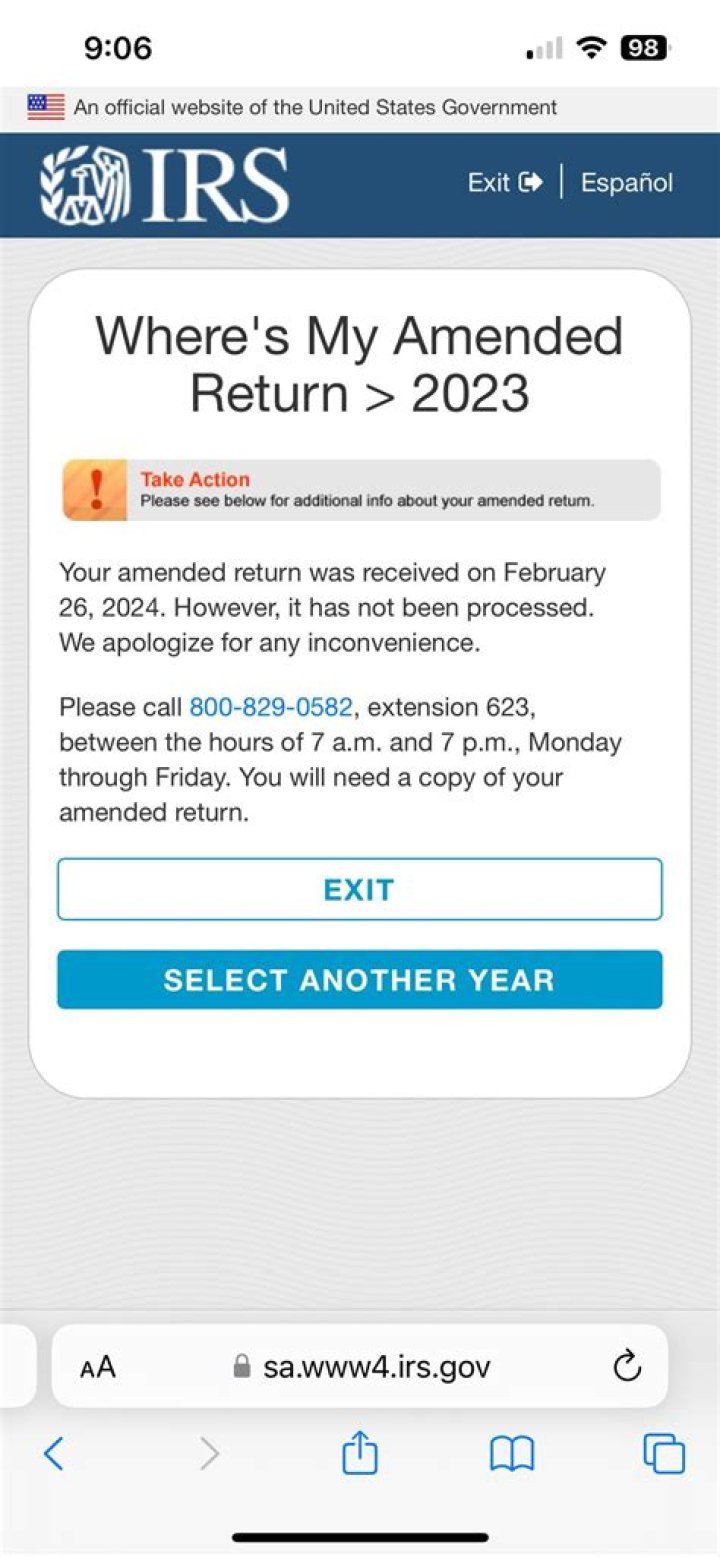Tap the forward navigation chevron
Viewport: 720px width, 1557px height.
pyautogui.click(x=207, y=1456)
